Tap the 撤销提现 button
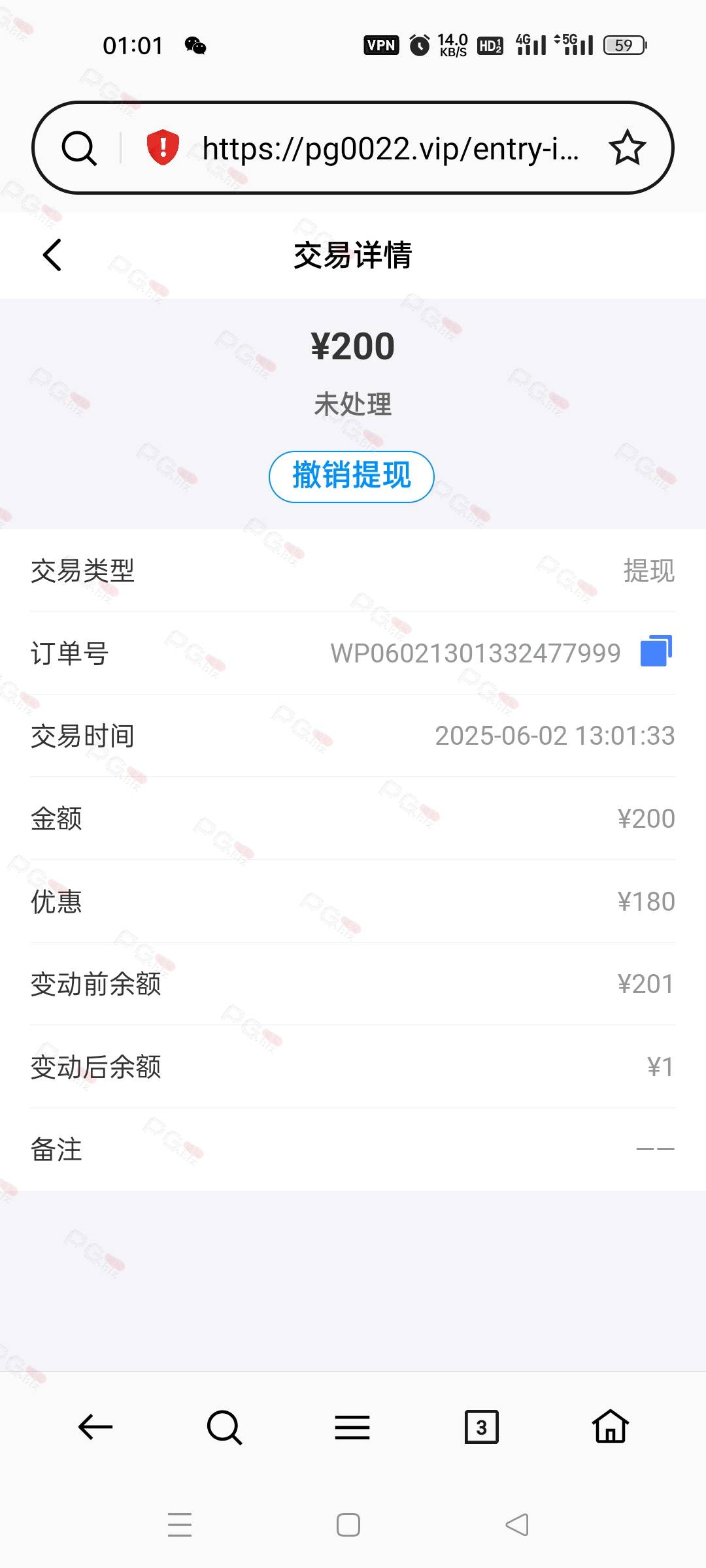 (x=352, y=476)
